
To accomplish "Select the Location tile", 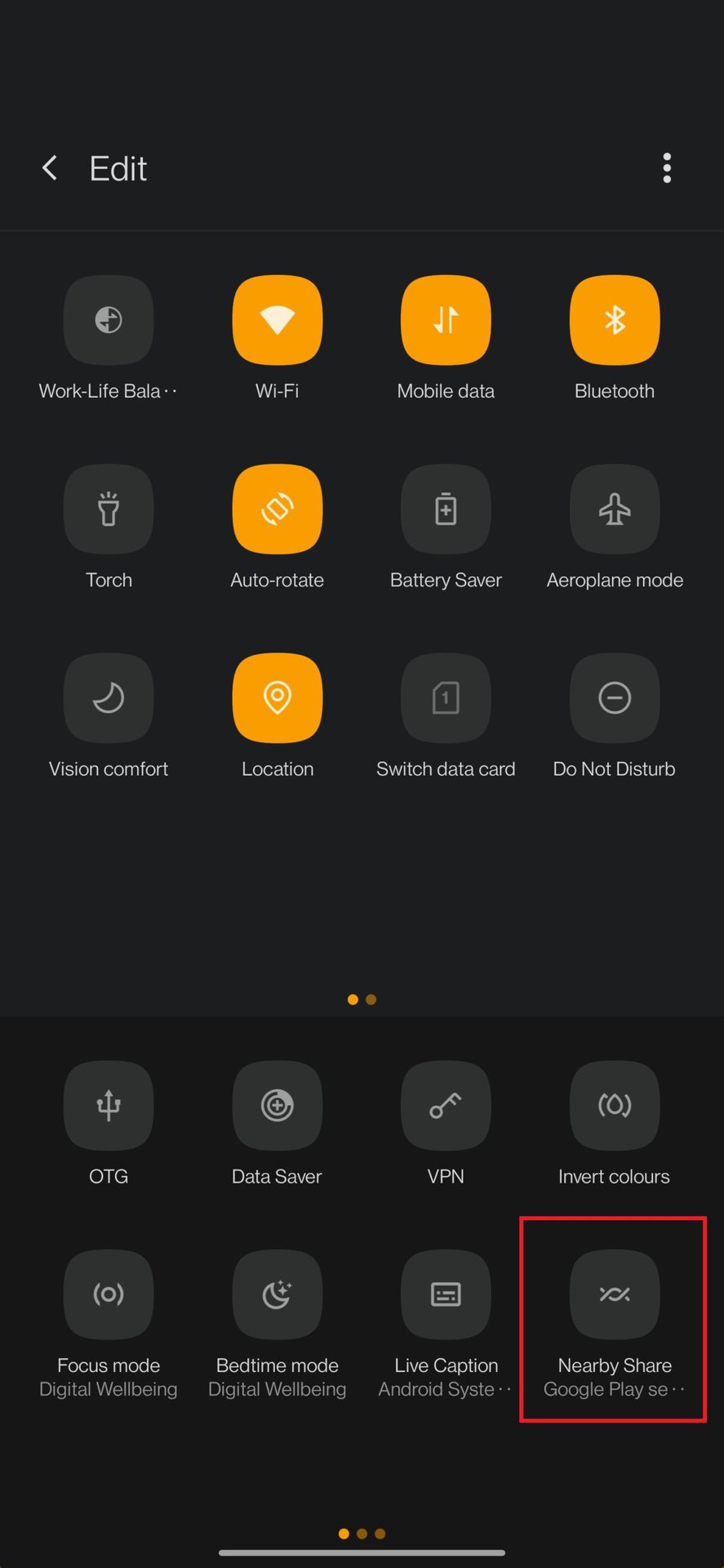I will 278,697.
